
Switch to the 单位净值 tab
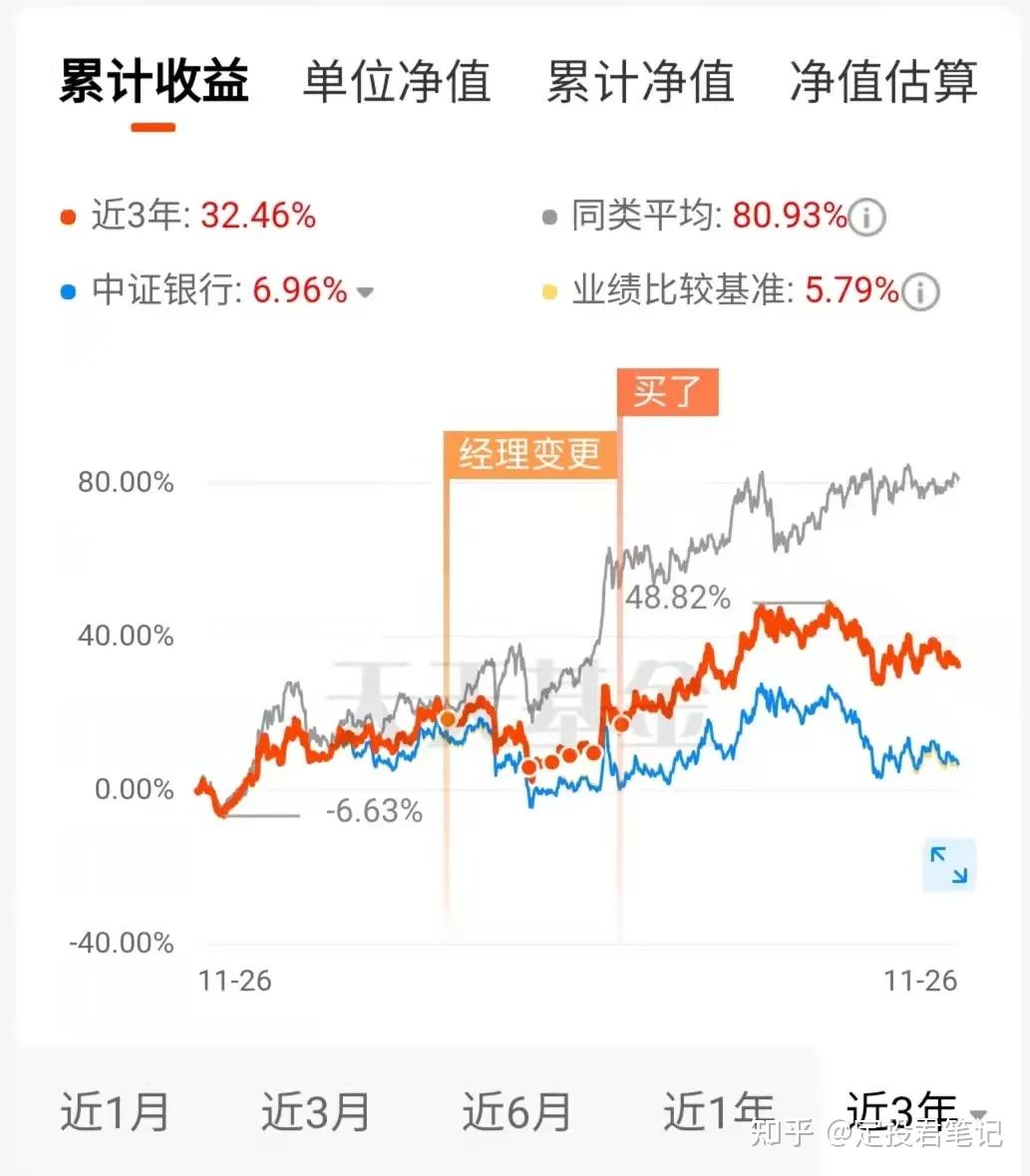point(396,84)
